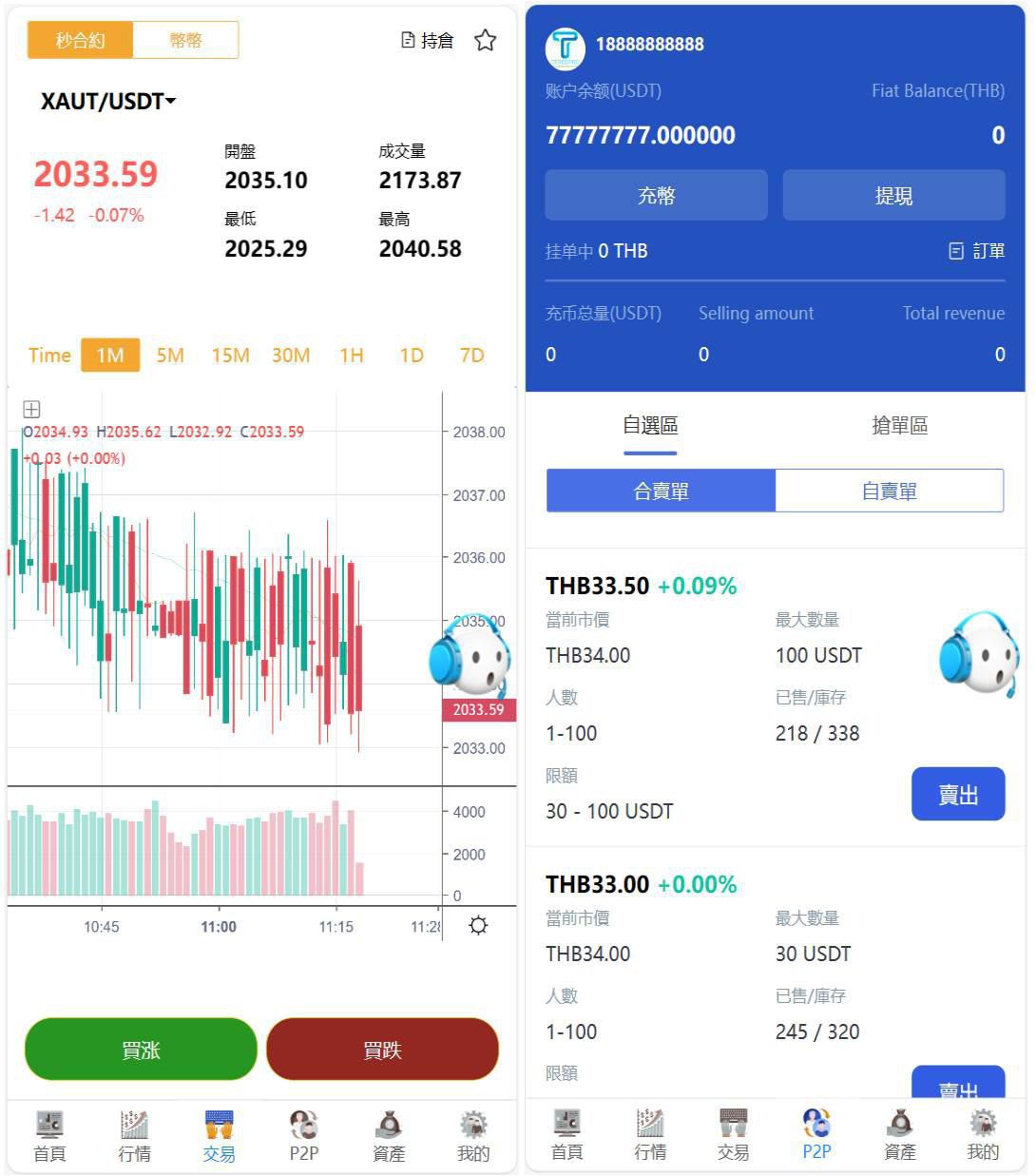
Task: Choose the 1D chart interval
Action: 412,356
